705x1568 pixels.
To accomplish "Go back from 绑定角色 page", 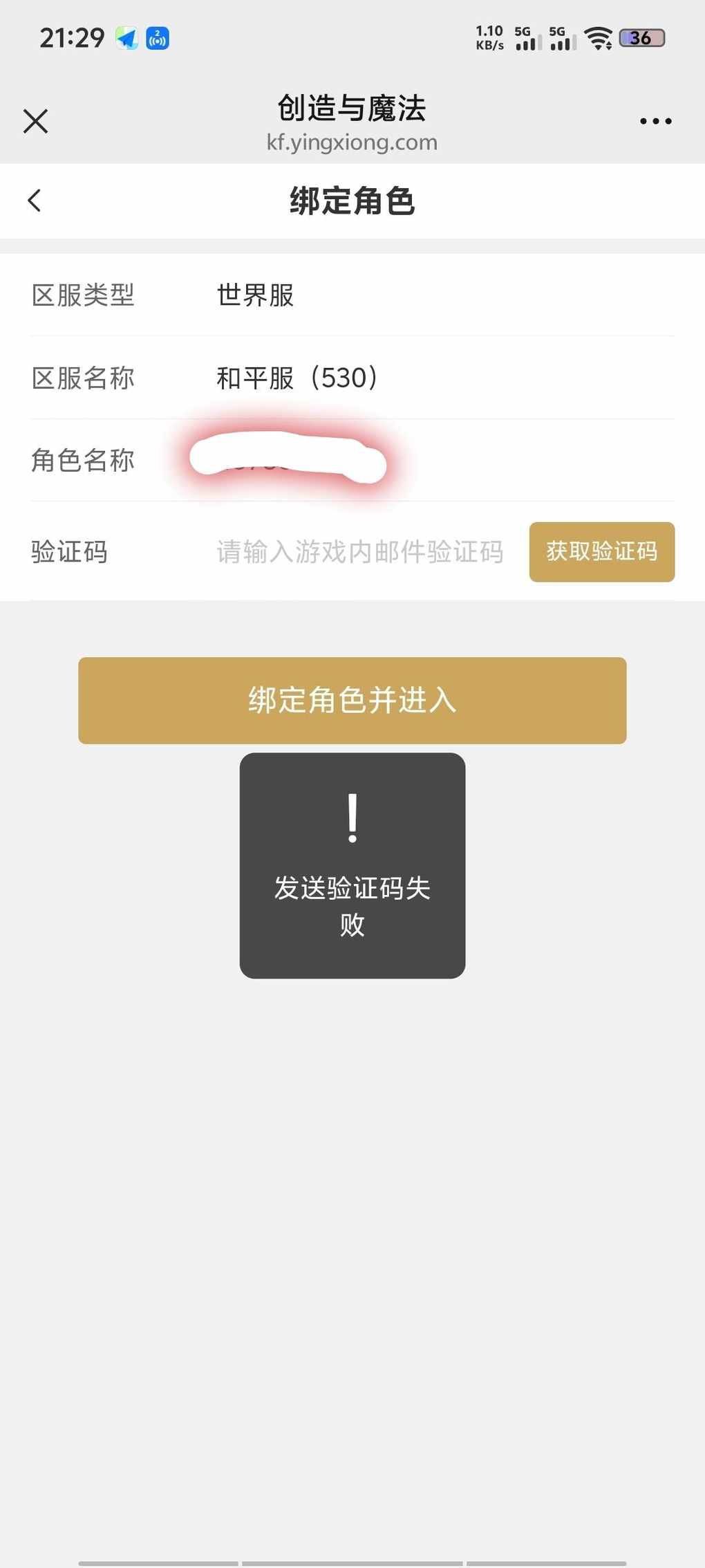I will point(35,201).
